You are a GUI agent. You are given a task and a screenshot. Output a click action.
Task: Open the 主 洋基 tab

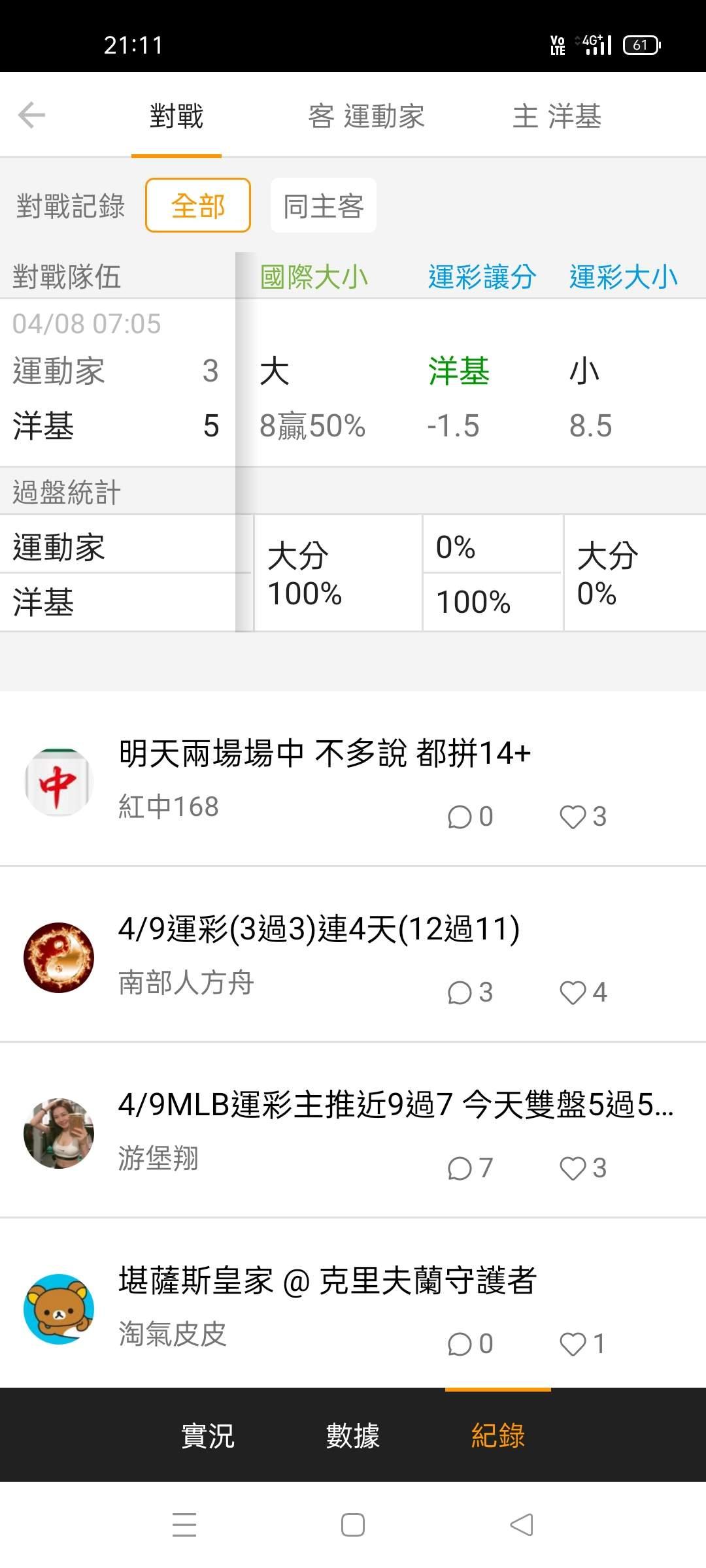click(x=557, y=117)
